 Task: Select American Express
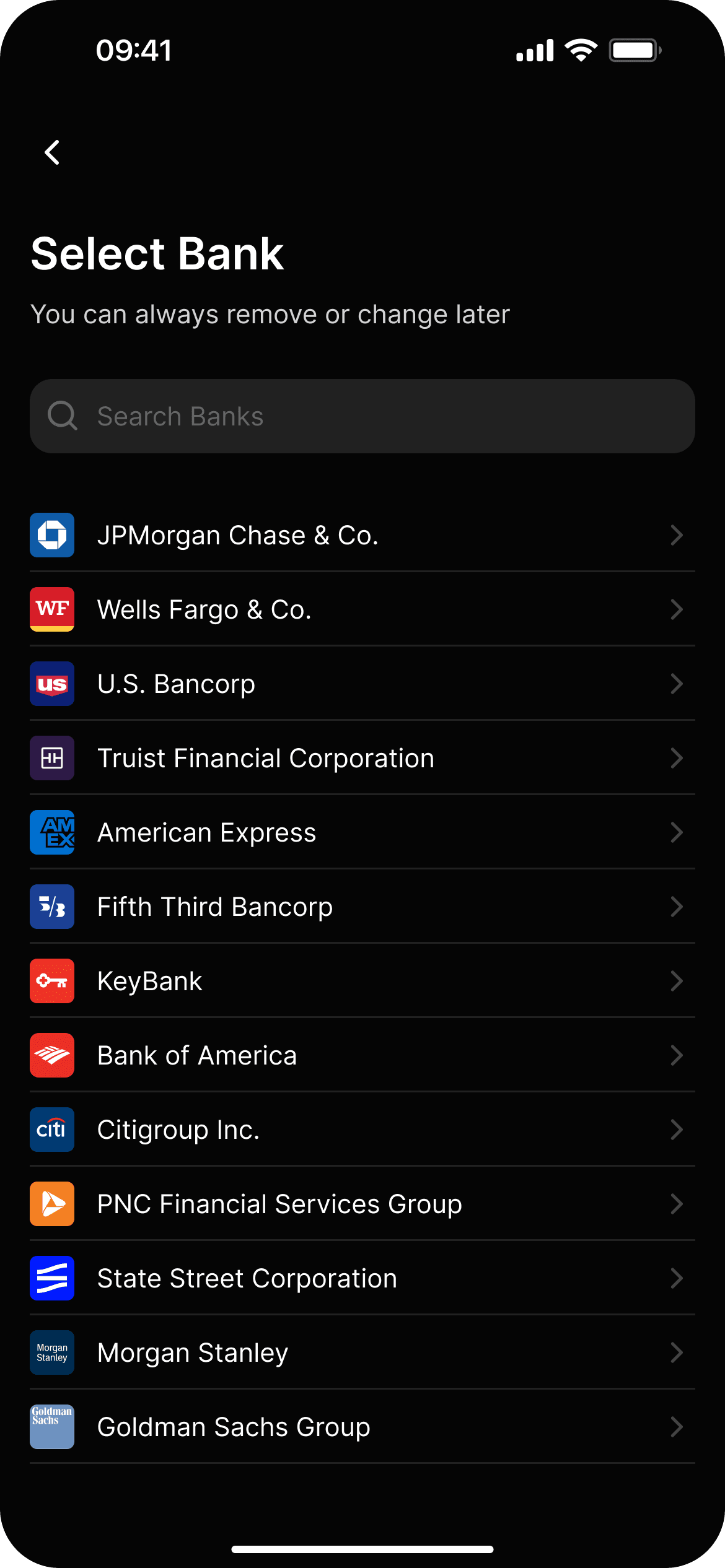362,832
